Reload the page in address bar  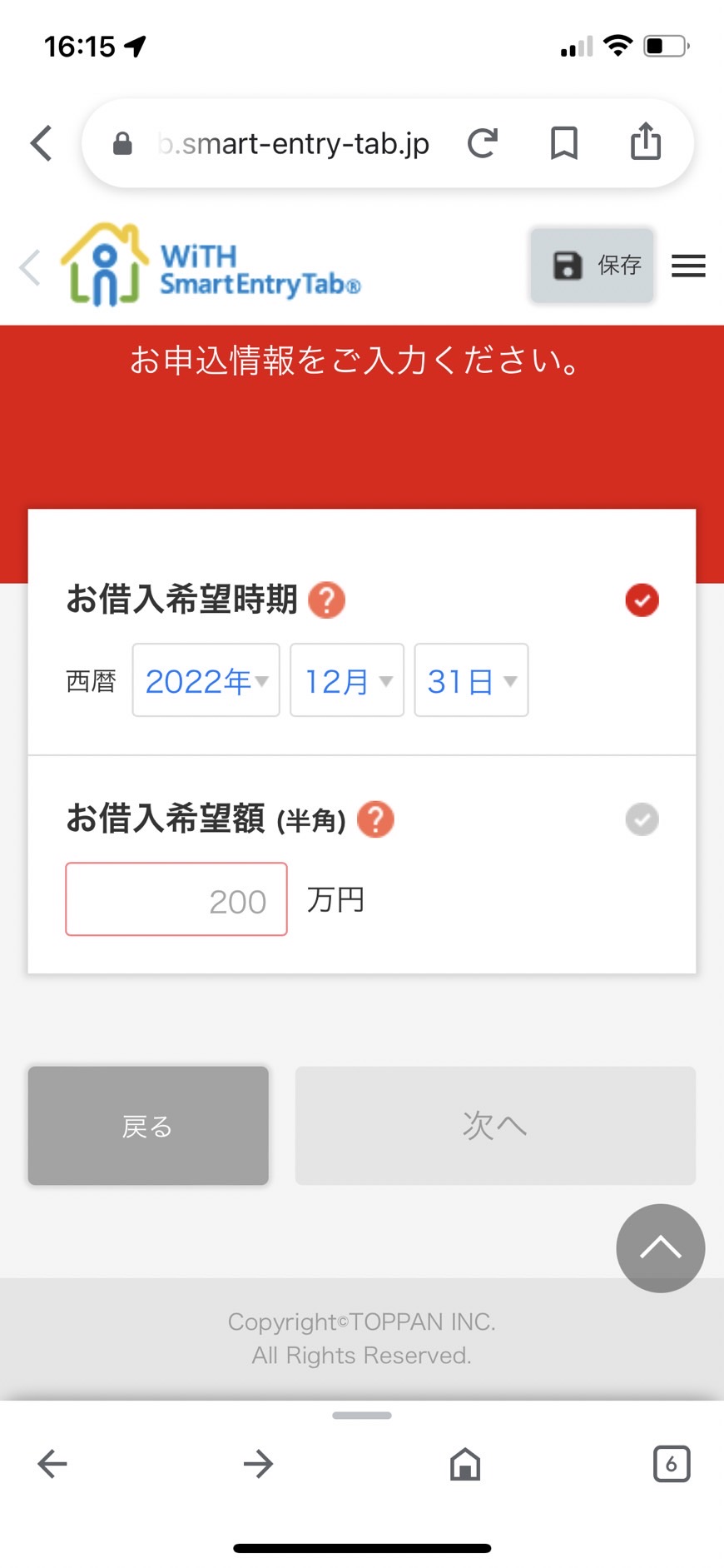483,143
